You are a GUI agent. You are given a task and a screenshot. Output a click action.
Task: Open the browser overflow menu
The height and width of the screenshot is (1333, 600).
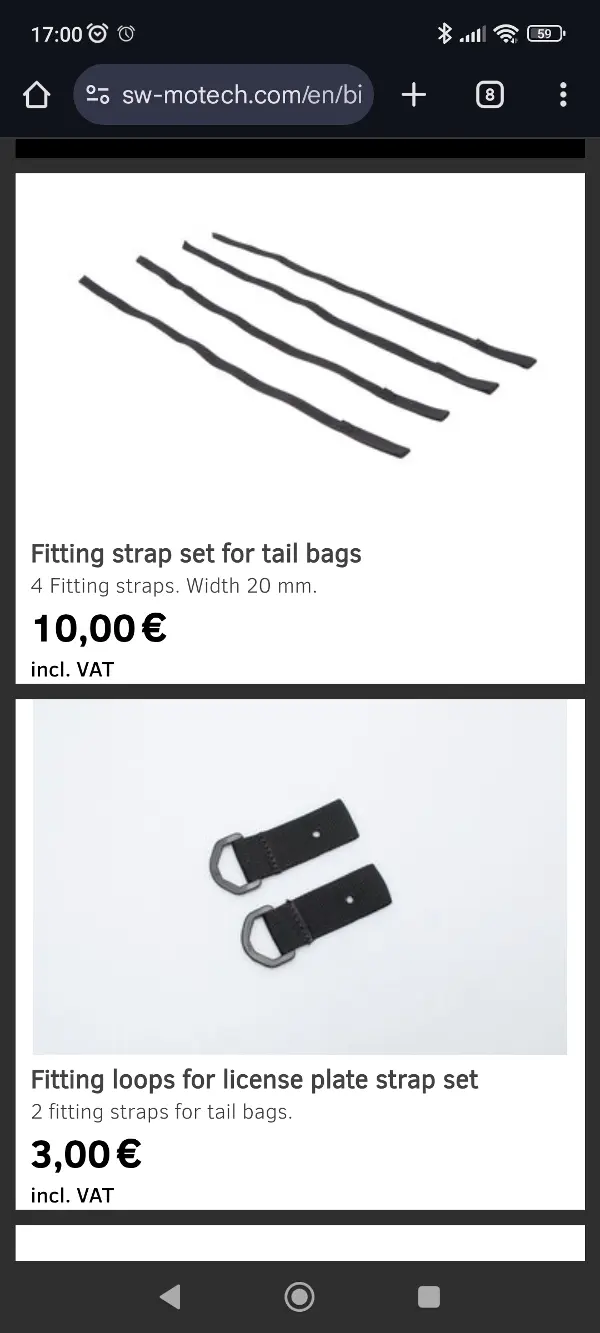point(563,95)
